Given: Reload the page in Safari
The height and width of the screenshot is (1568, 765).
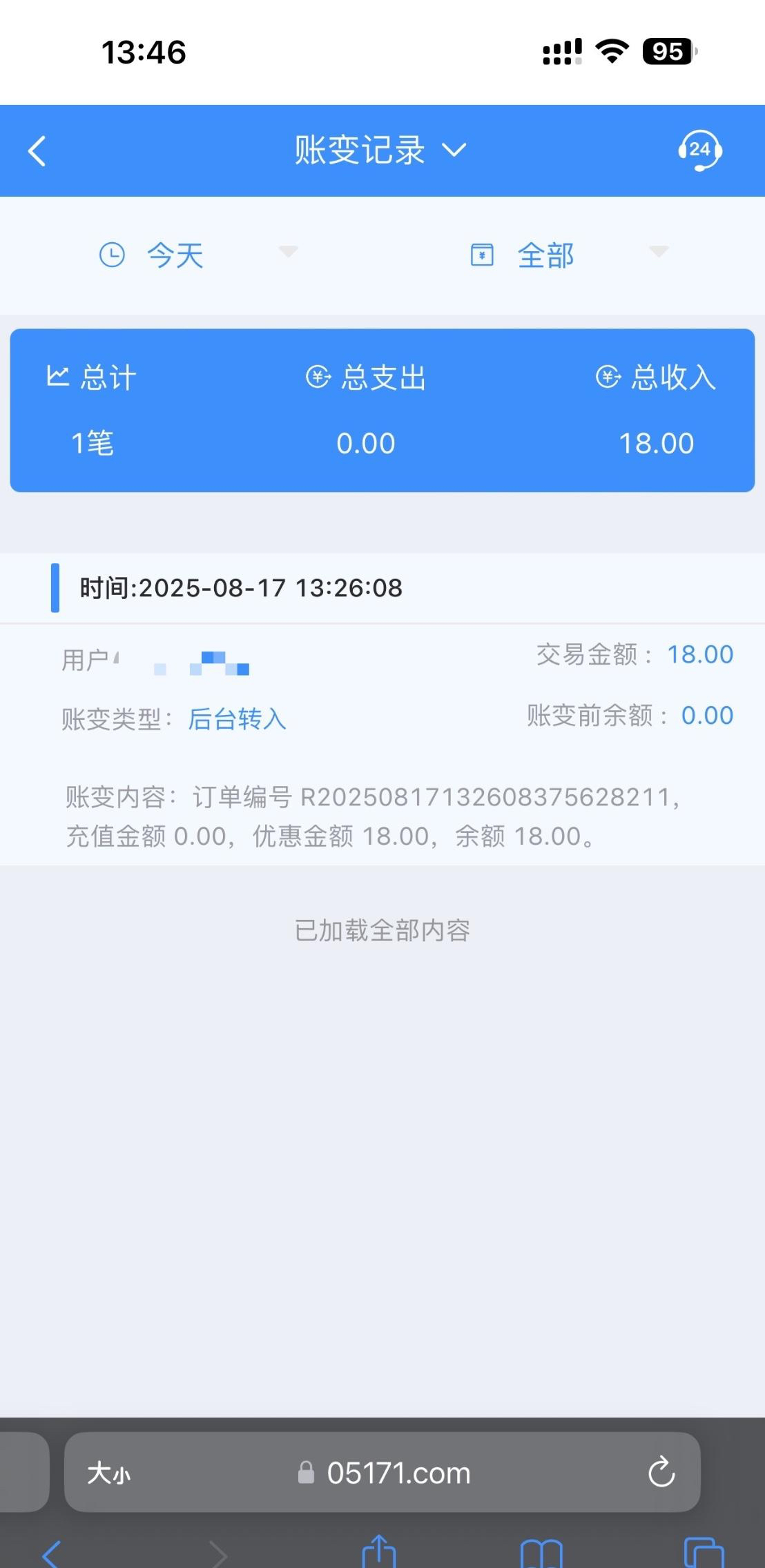Looking at the screenshot, I should 661,1472.
